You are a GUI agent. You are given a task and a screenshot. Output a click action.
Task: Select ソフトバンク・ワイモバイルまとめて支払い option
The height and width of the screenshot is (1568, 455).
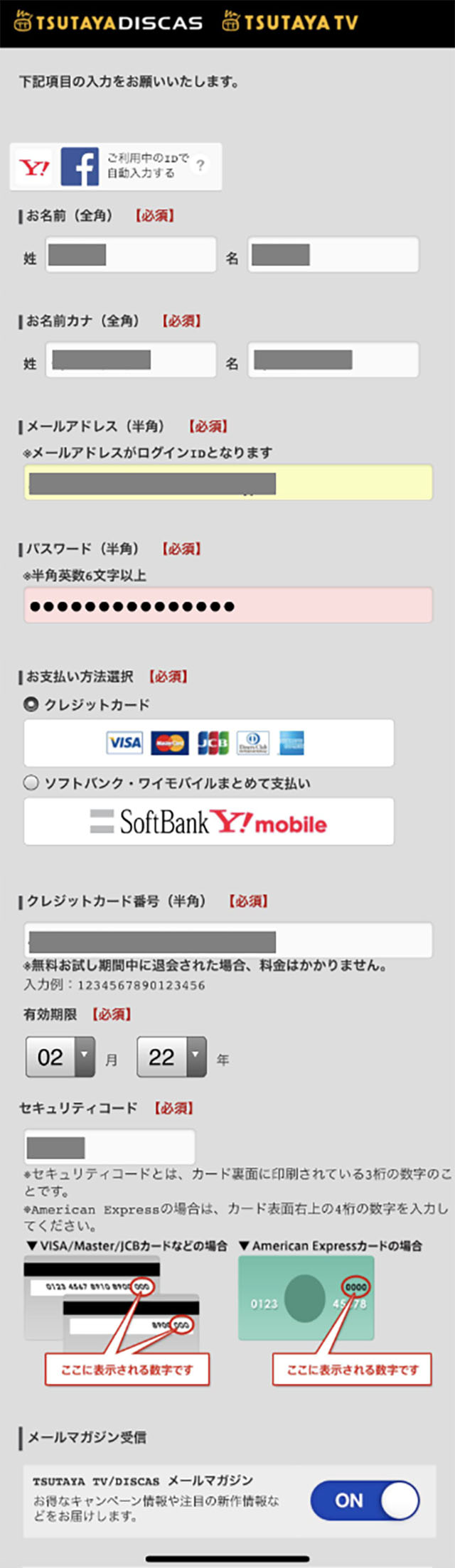point(31,783)
